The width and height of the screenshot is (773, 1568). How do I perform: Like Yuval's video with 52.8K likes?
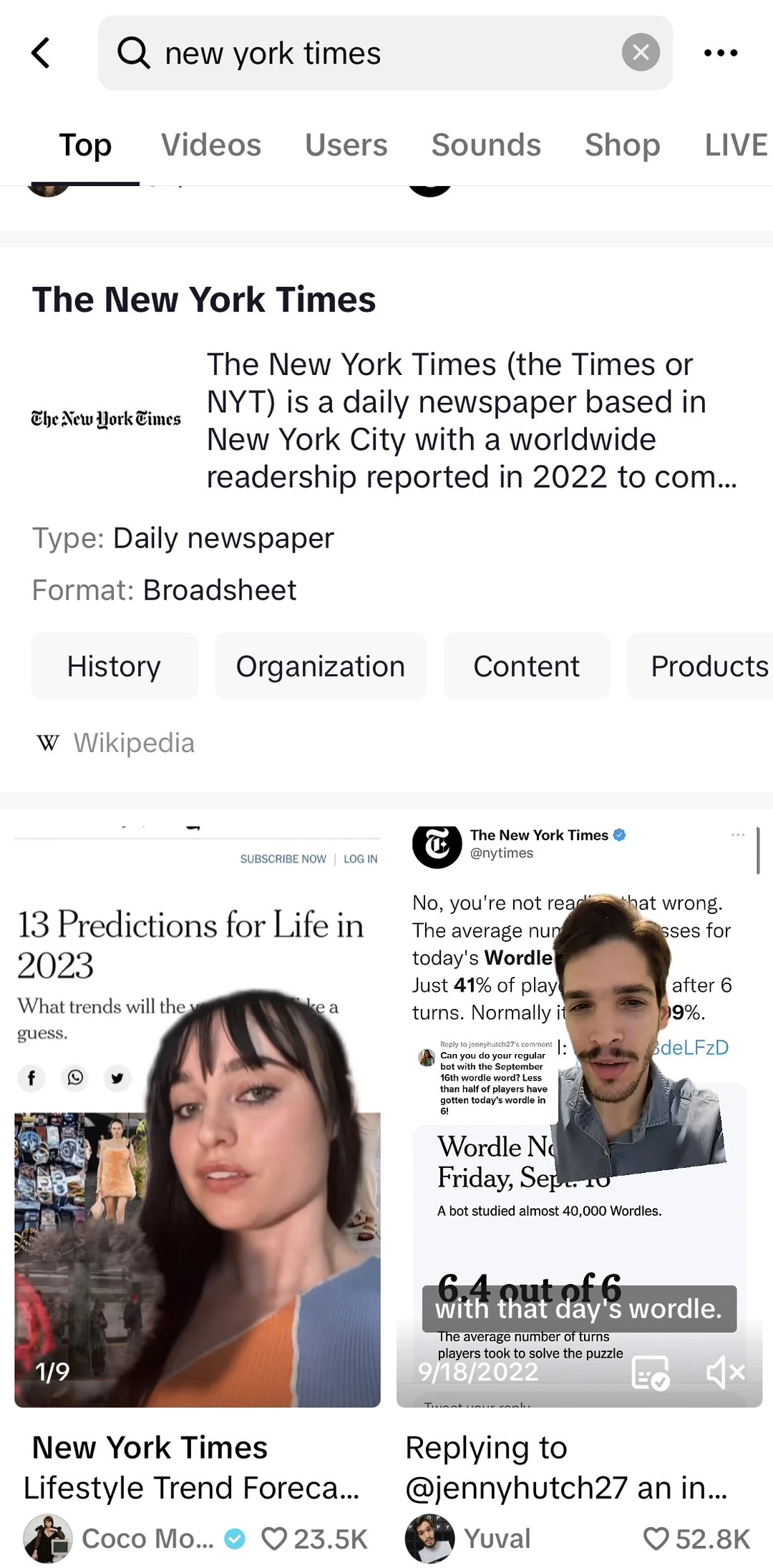[x=656, y=1539]
